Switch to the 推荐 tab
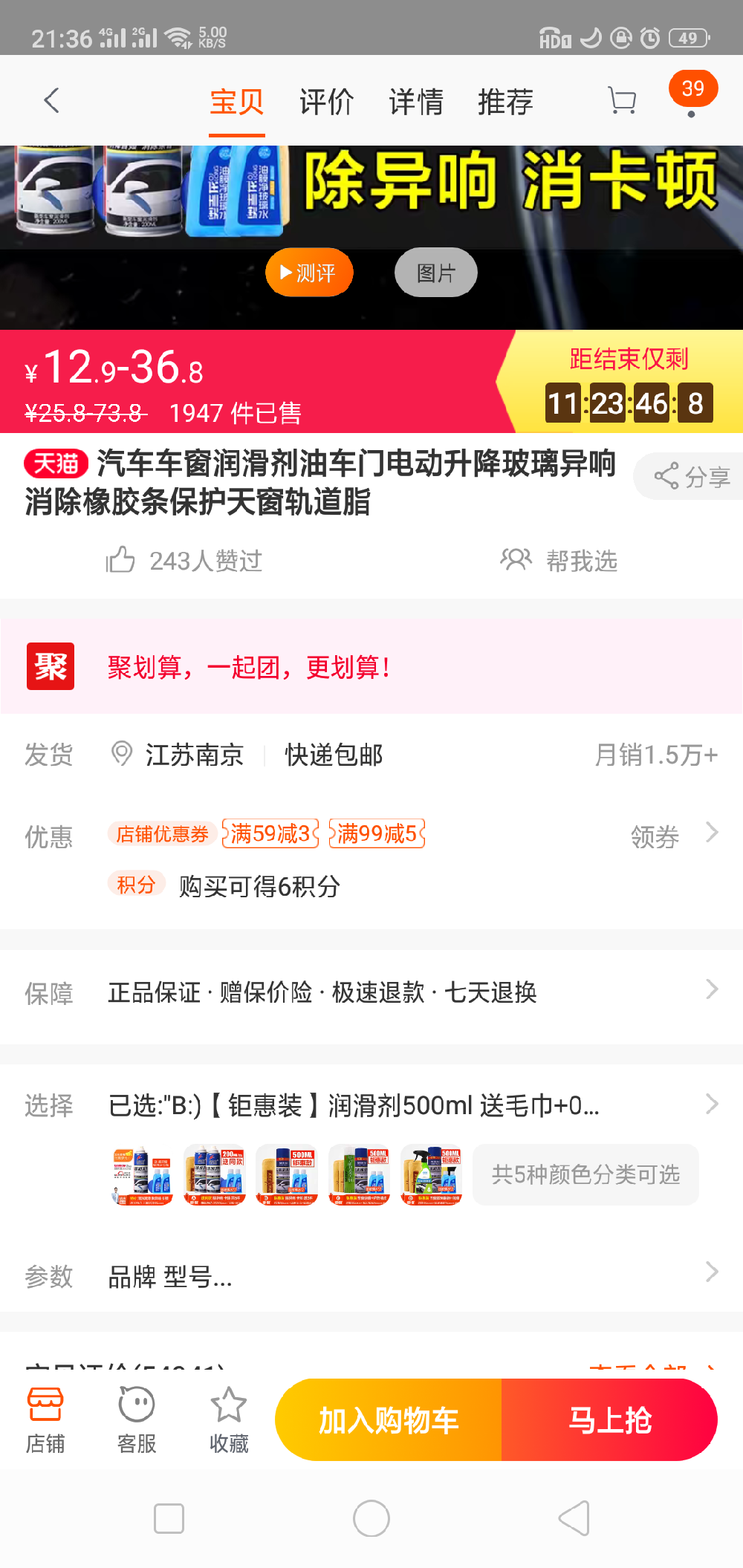 505,102
